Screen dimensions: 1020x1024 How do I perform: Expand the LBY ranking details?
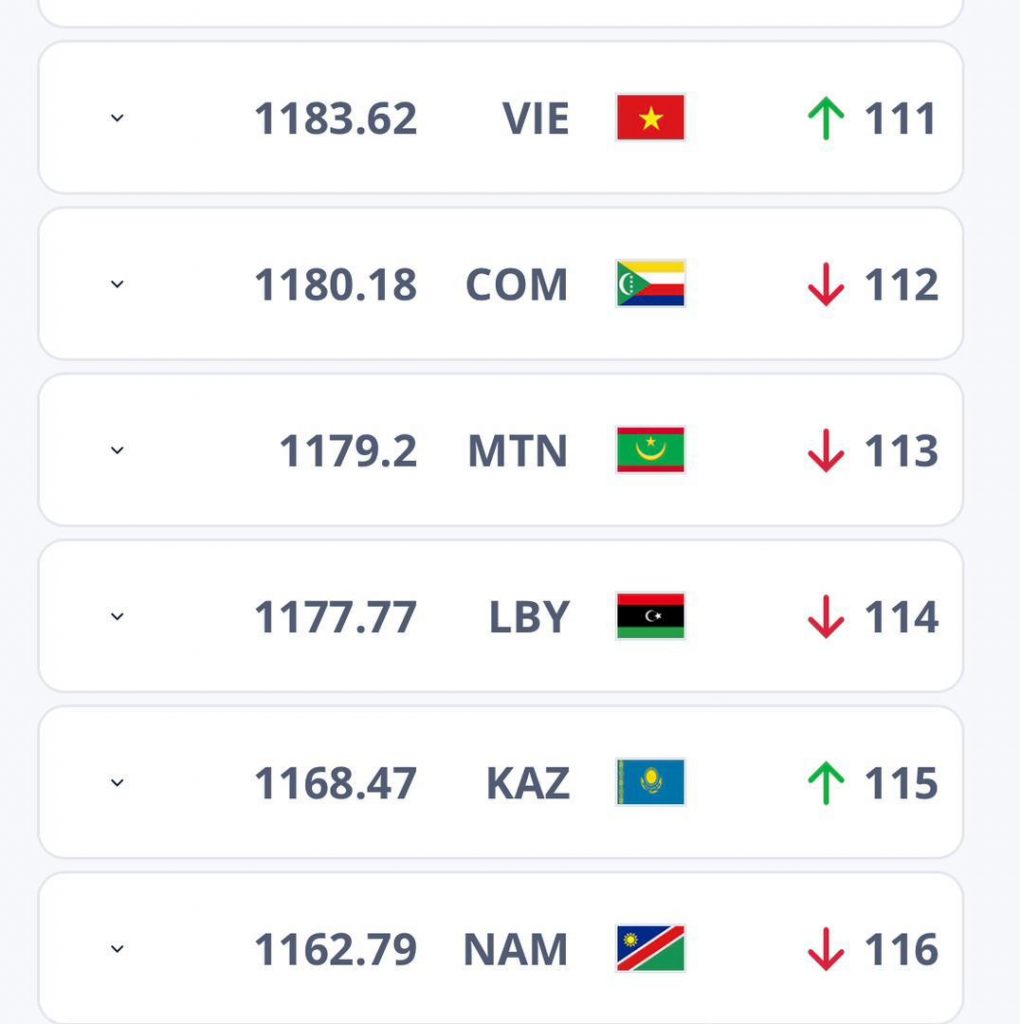pos(117,617)
